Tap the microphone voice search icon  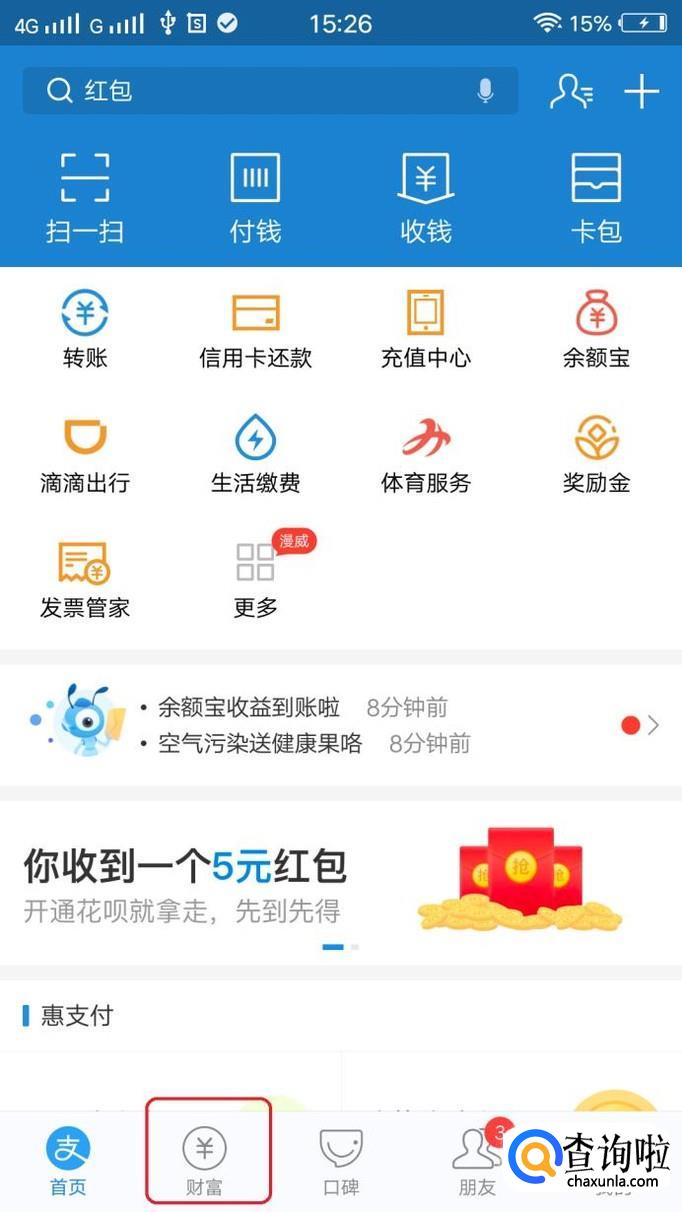(485, 91)
